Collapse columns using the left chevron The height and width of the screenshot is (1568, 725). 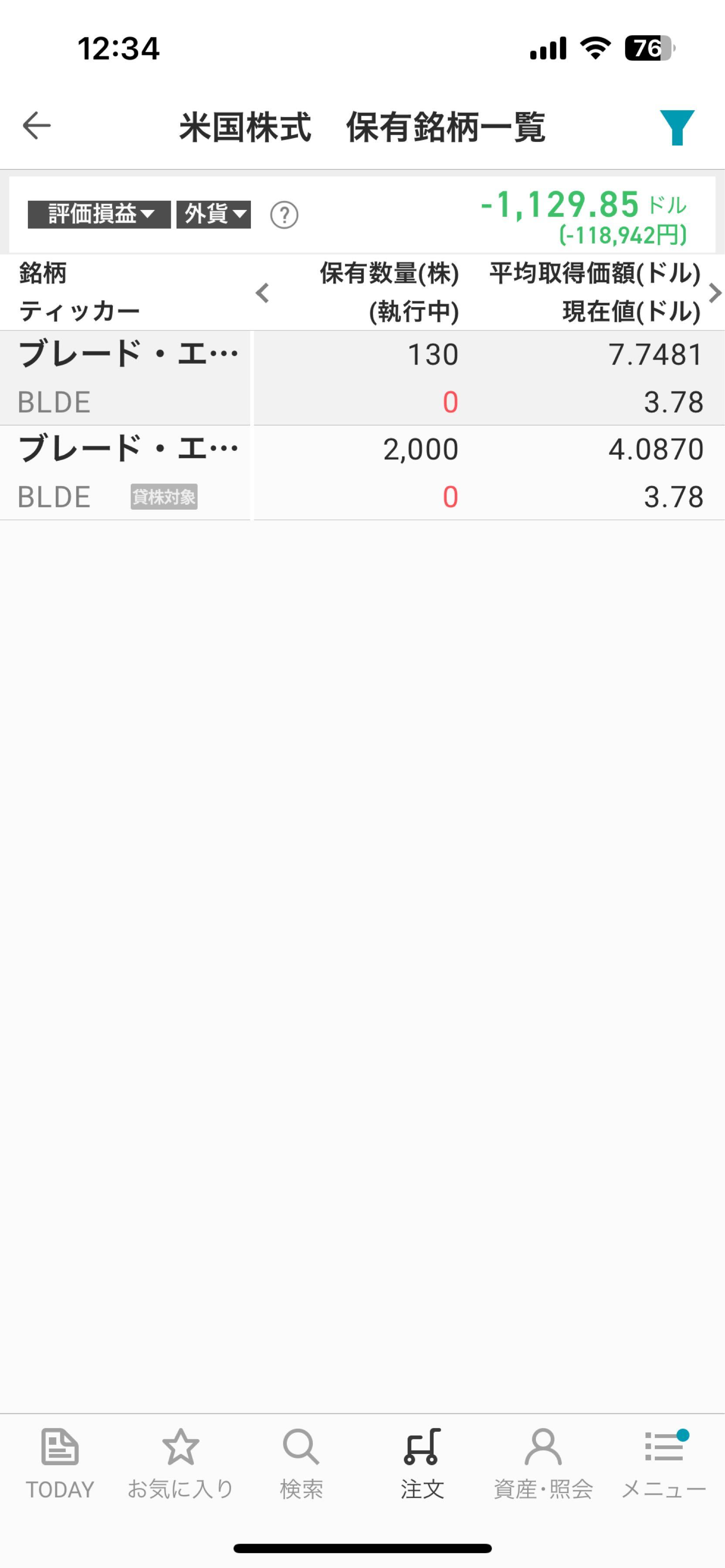pos(263,294)
